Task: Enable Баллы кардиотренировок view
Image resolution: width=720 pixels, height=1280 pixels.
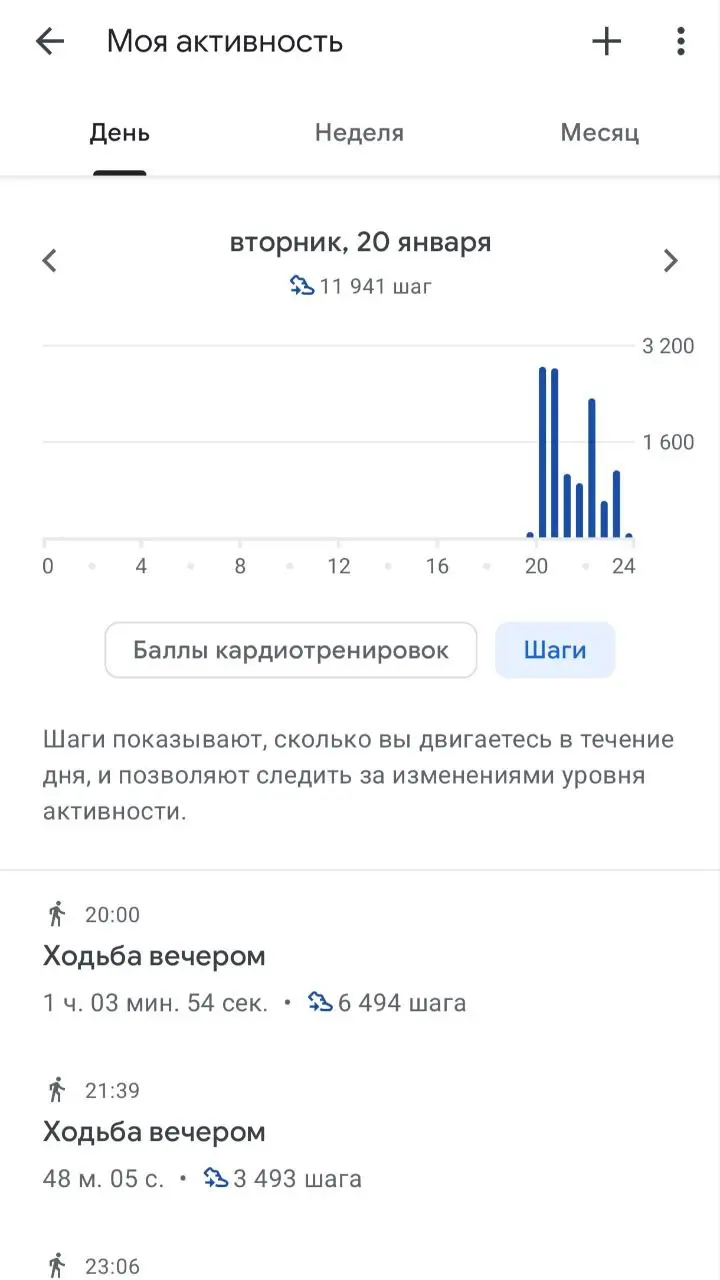Action: [x=290, y=649]
